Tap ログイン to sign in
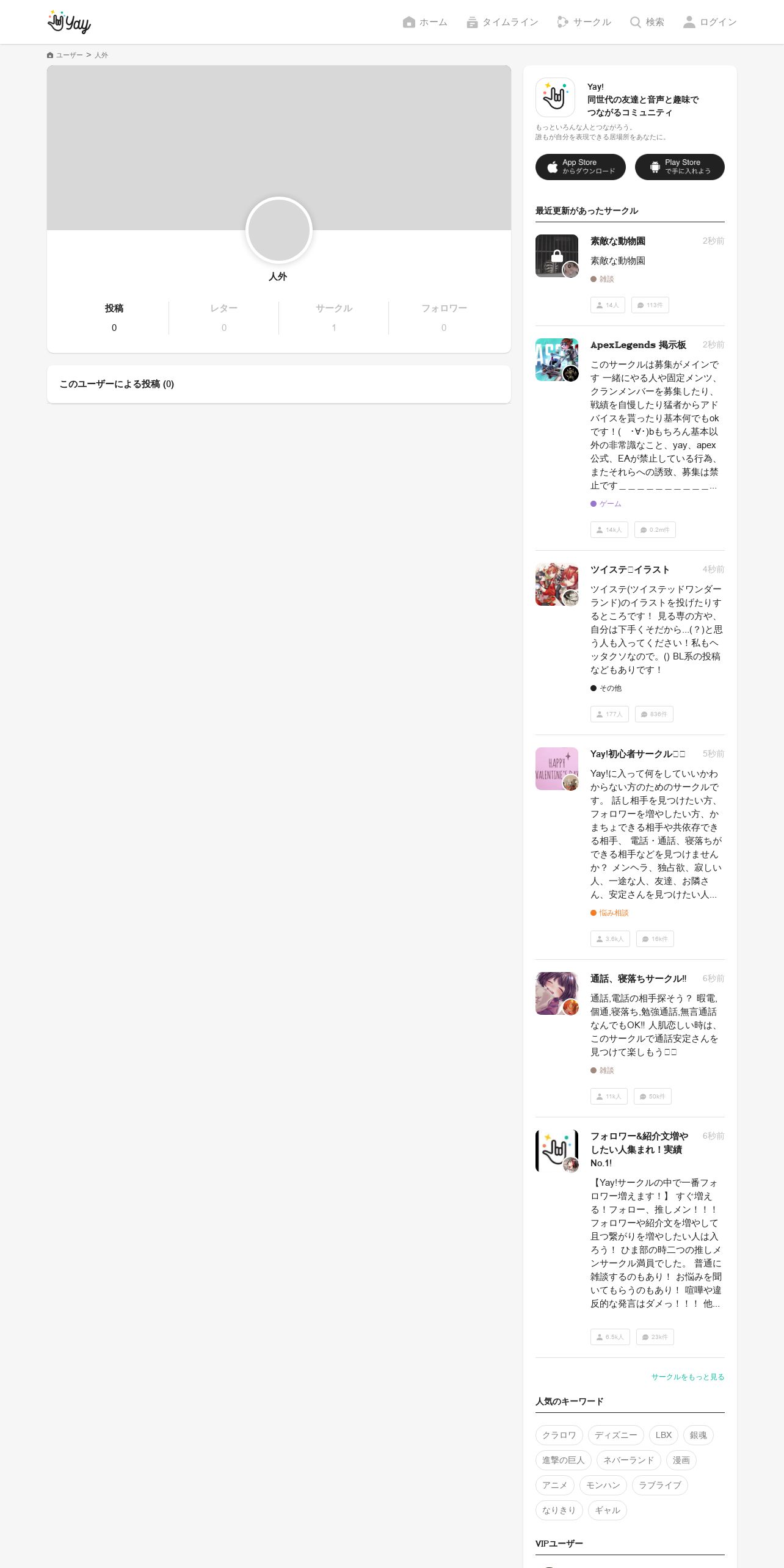 point(710,22)
